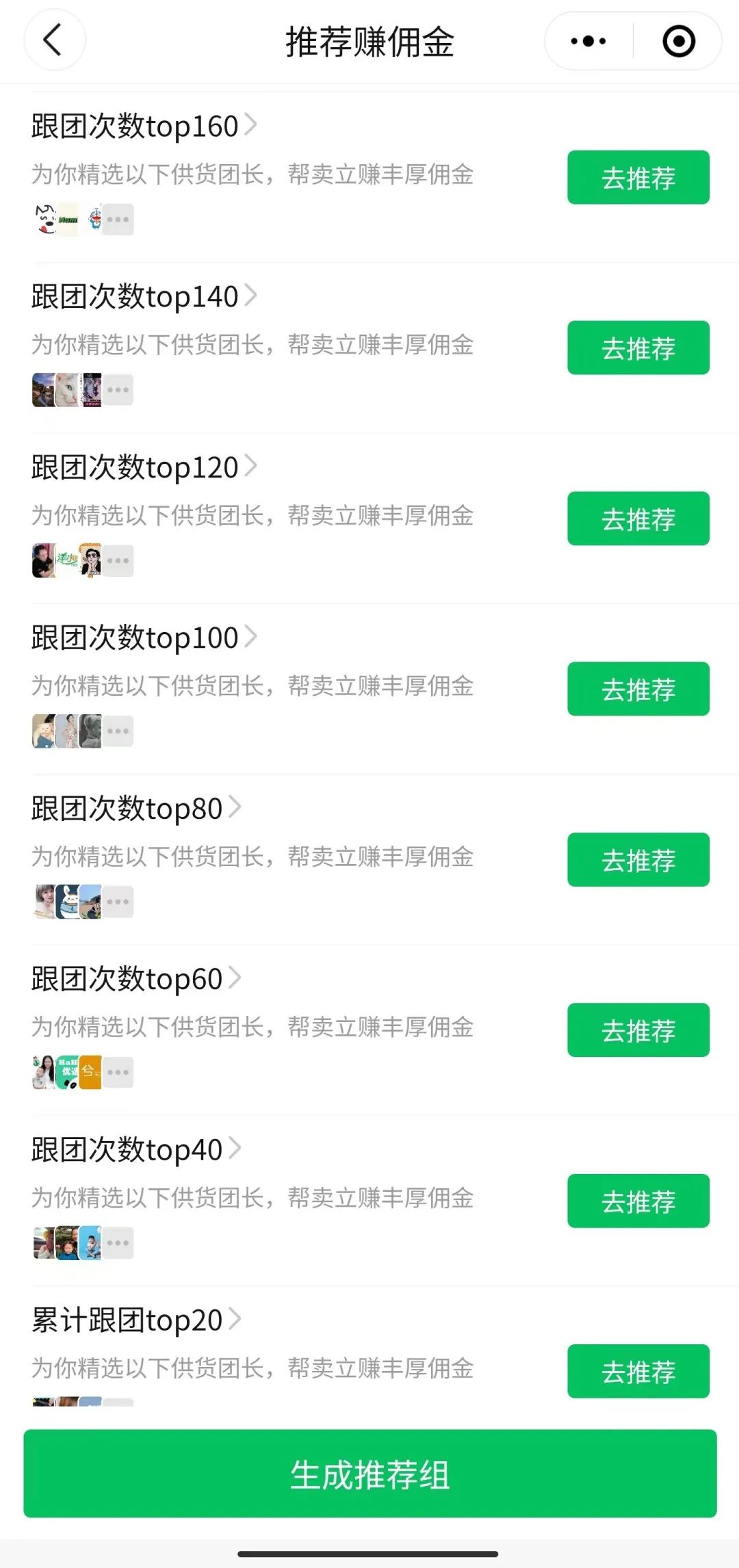Tap 去推荐 next to 跟团次数top40

click(x=638, y=1201)
